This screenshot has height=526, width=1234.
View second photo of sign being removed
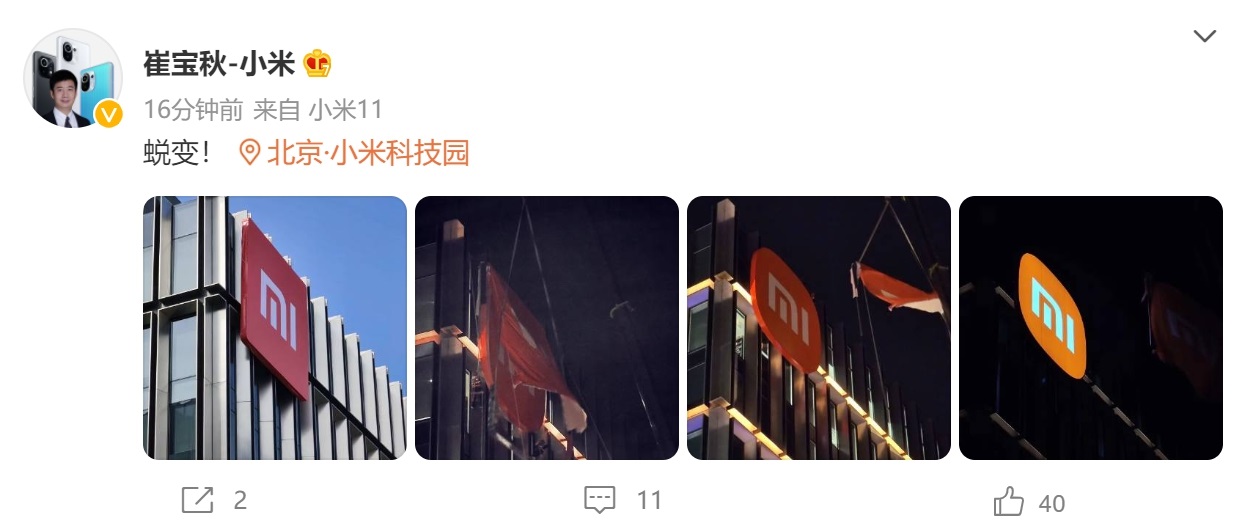coord(547,328)
